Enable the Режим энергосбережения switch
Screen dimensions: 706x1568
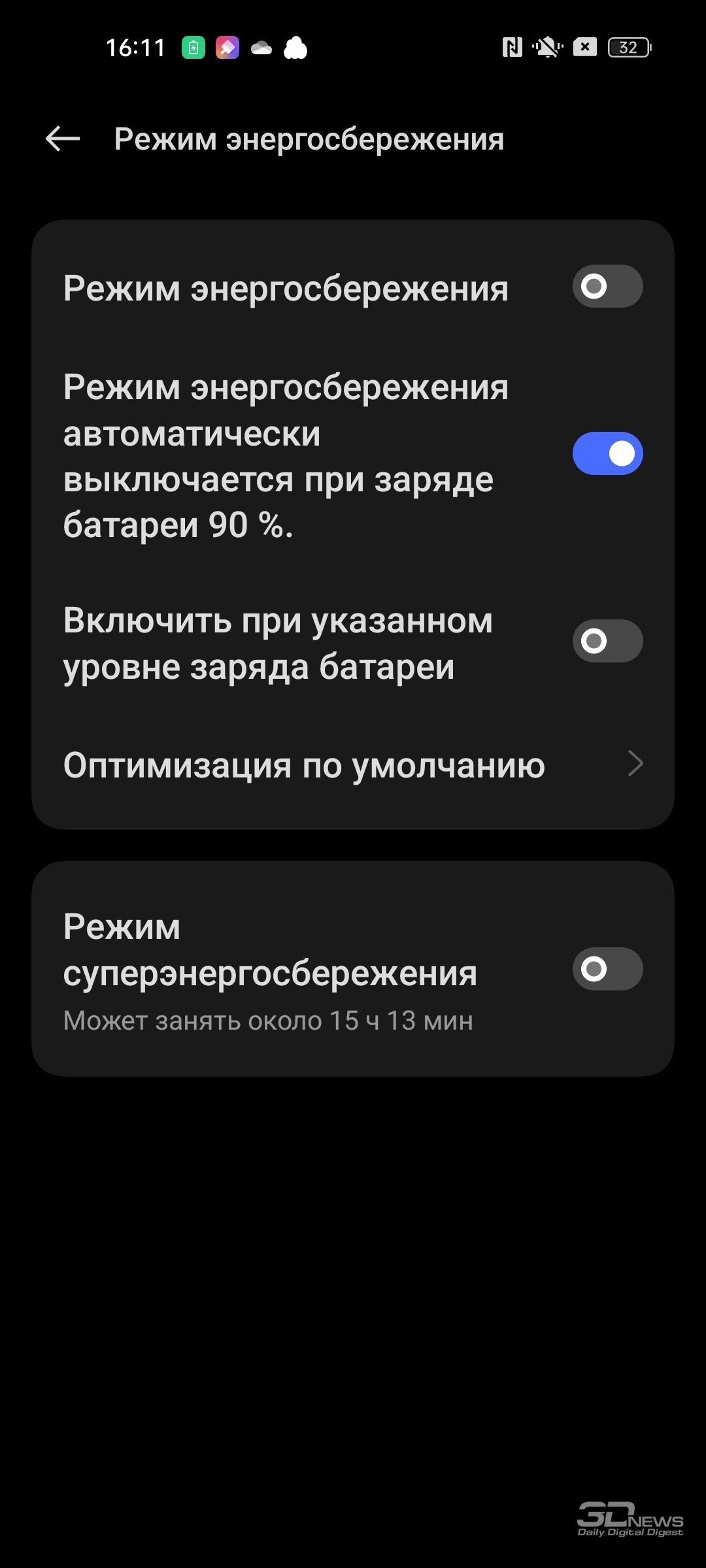(x=607, y=286)
